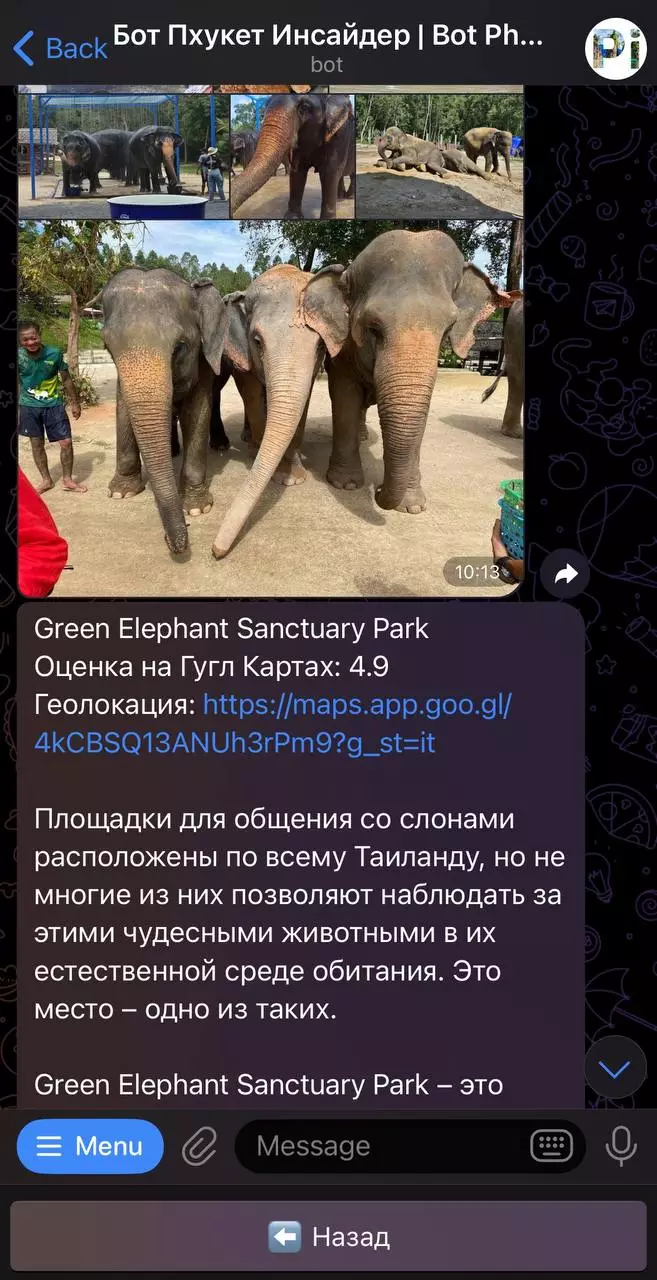
Task: Toggle the bot keyboard icon
Action: tap(551, 1146)
